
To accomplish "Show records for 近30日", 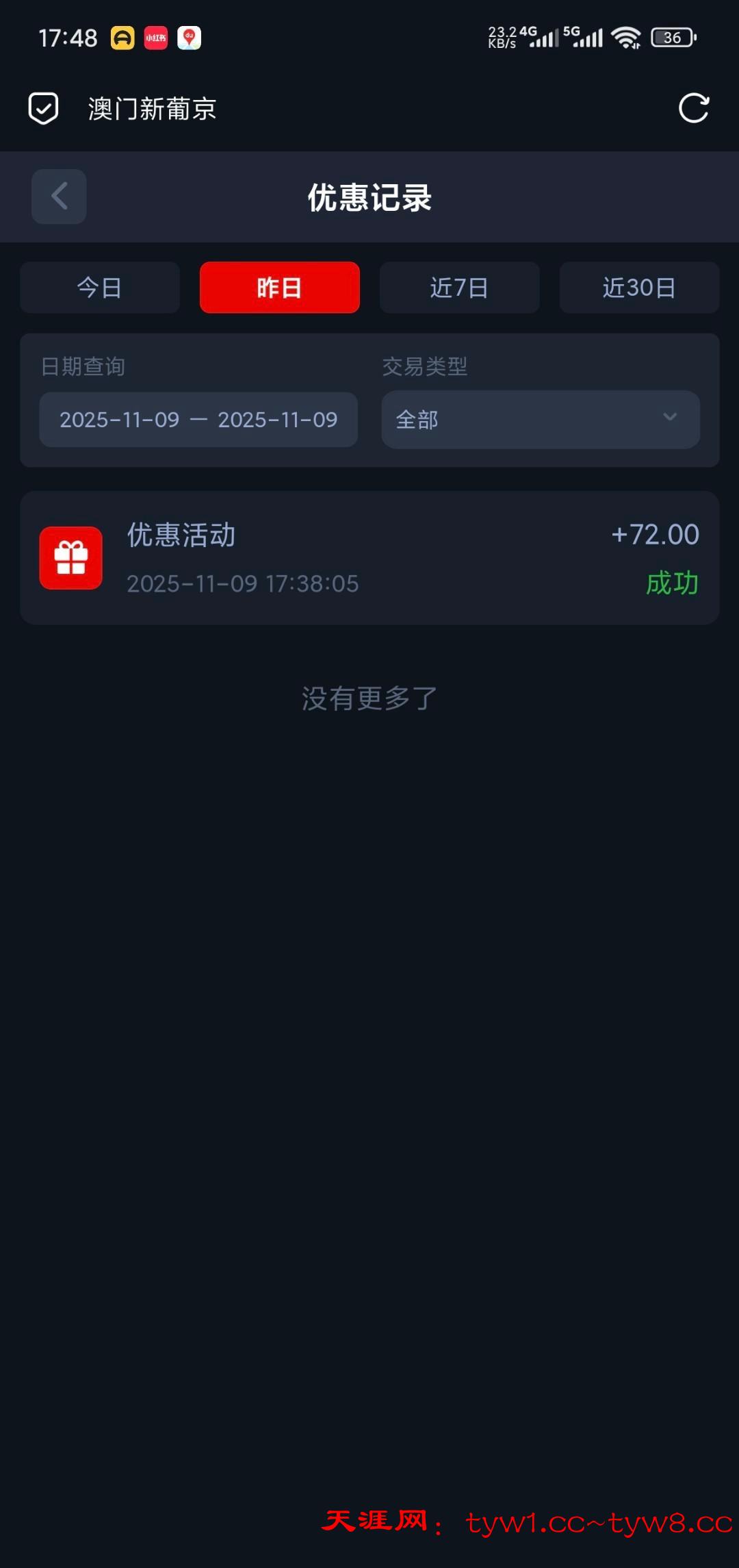I will [639, 288].
